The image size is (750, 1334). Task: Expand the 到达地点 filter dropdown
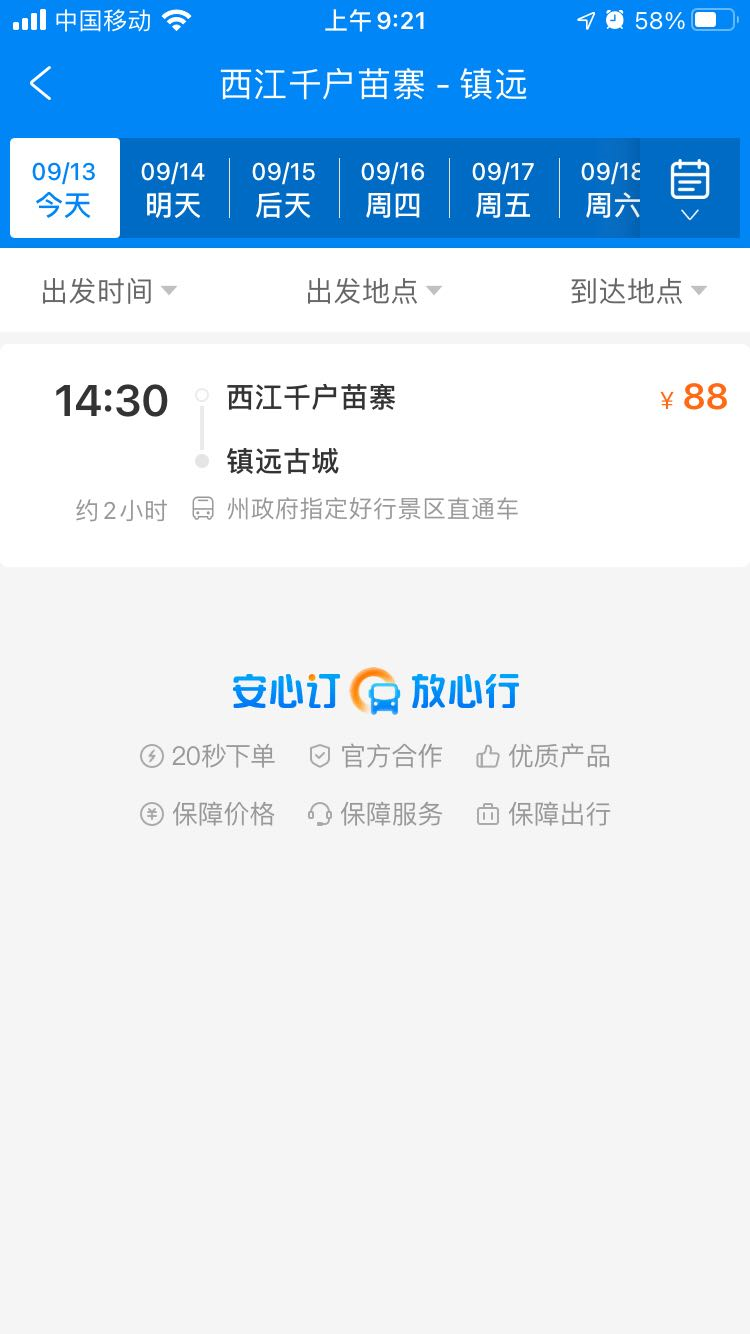(x=638, y=291)
